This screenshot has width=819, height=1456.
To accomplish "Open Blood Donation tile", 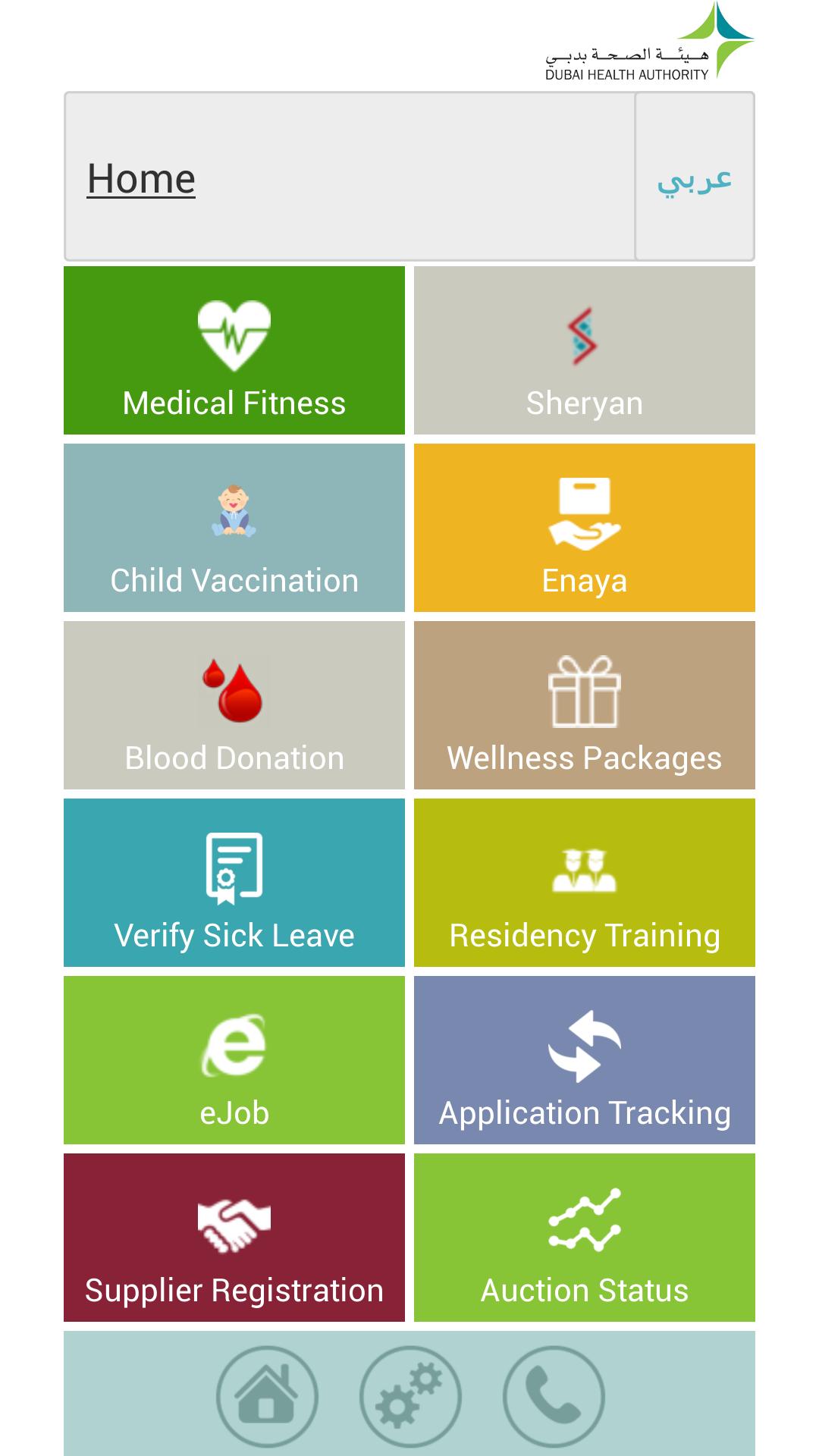I will (x=234, y=705).
